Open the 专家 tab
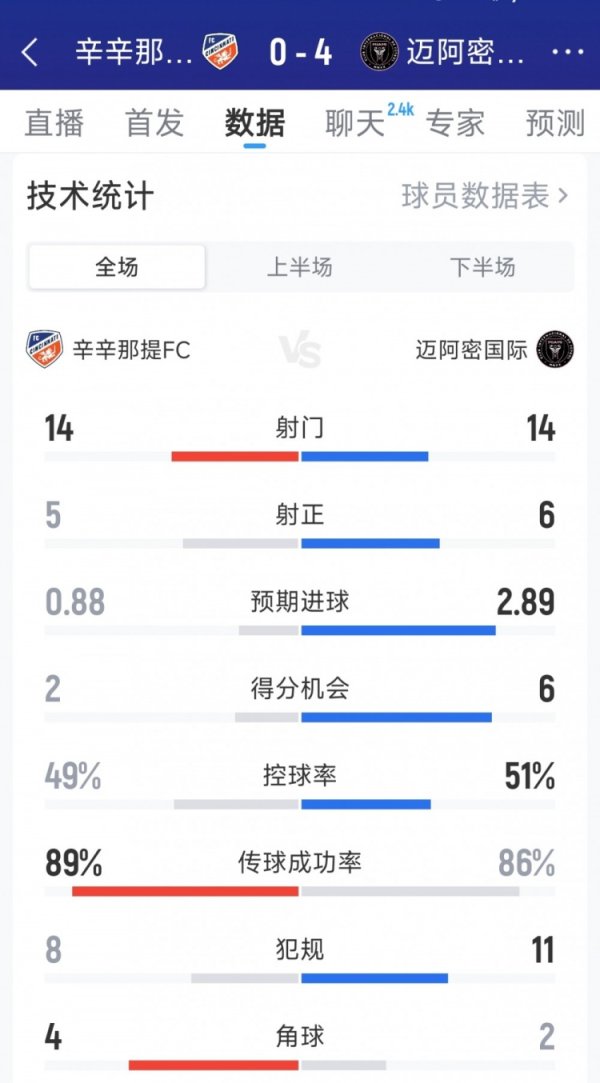 pos(455,123)
